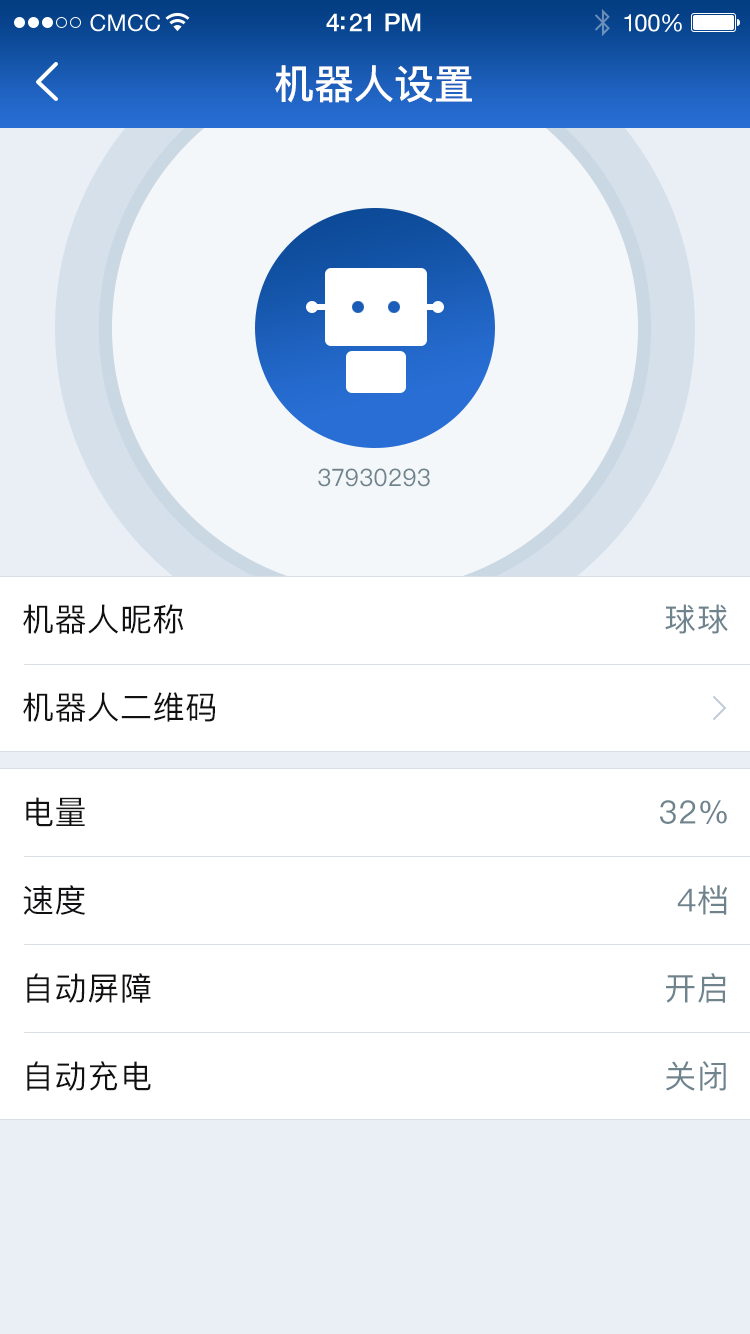This screenshot has width=750, height=1334.
Task: Tap the robot ID 37930293
Action: [x=375, y=478]
